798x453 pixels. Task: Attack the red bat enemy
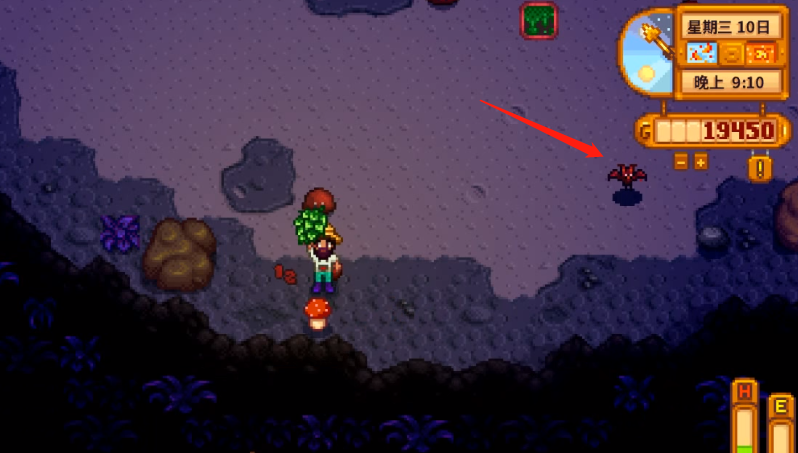(x=627, y=176)
